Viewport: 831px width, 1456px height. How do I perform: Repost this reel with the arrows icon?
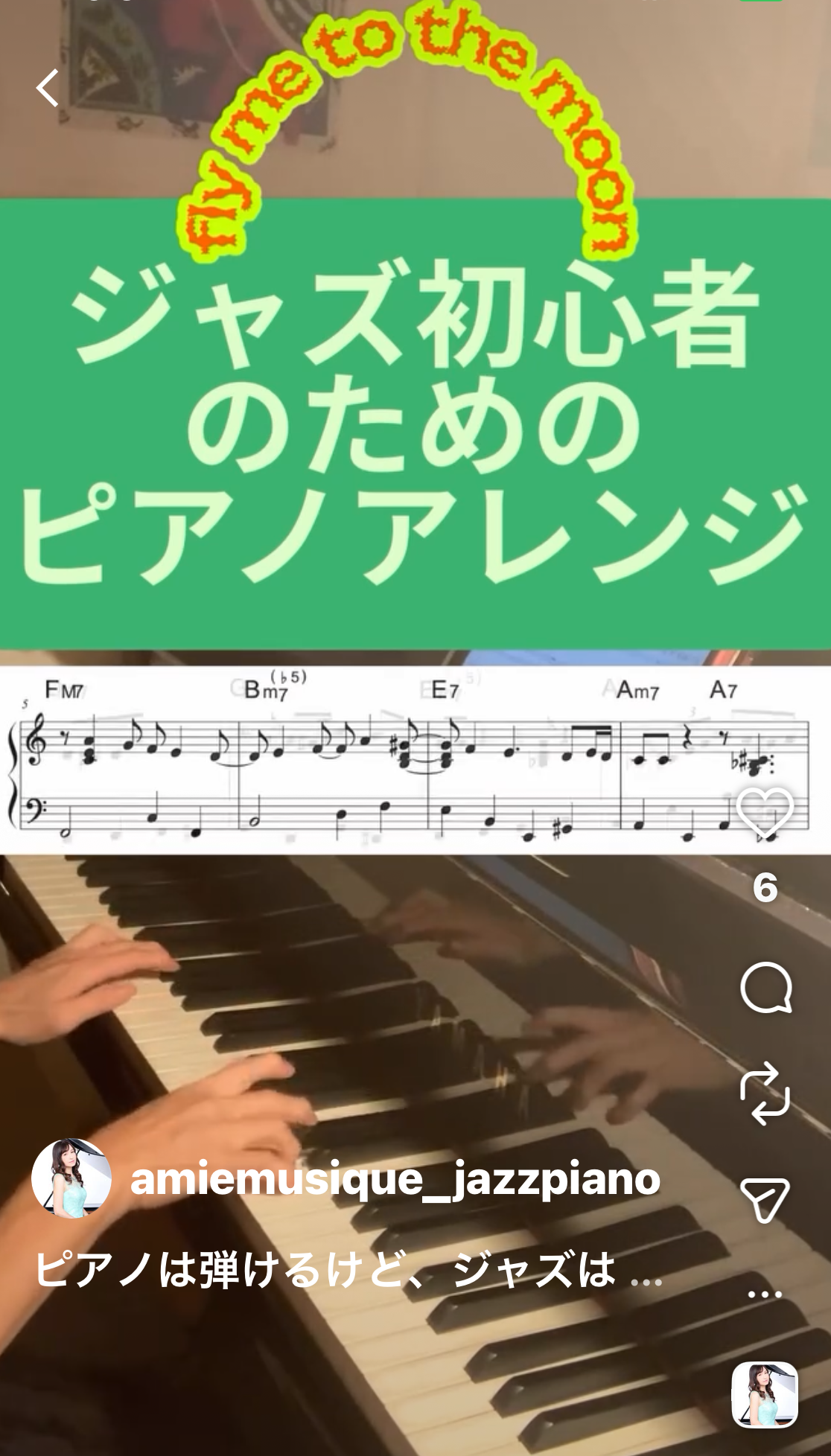(x=765, y=1093)
